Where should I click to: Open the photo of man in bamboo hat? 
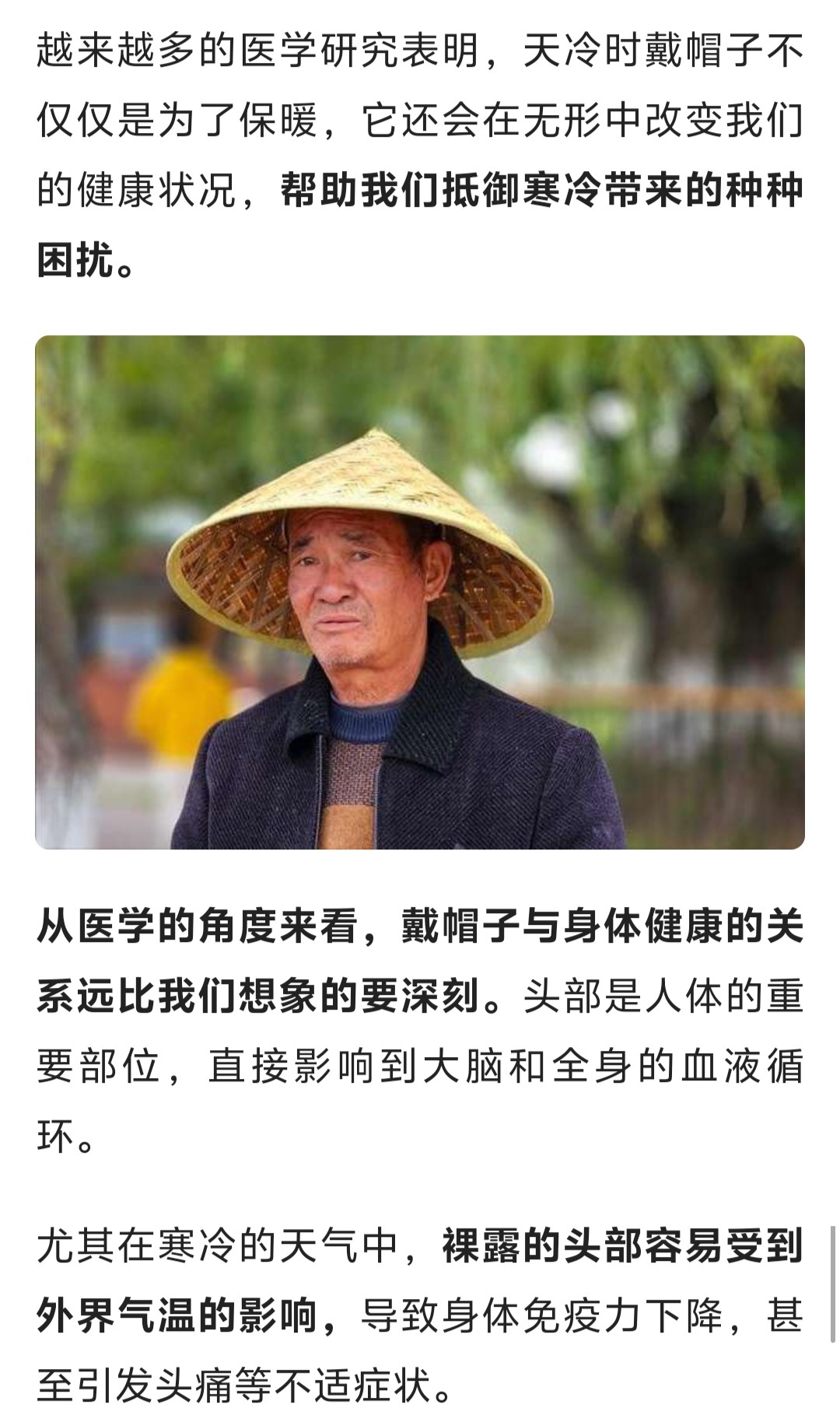pos(420,592)
